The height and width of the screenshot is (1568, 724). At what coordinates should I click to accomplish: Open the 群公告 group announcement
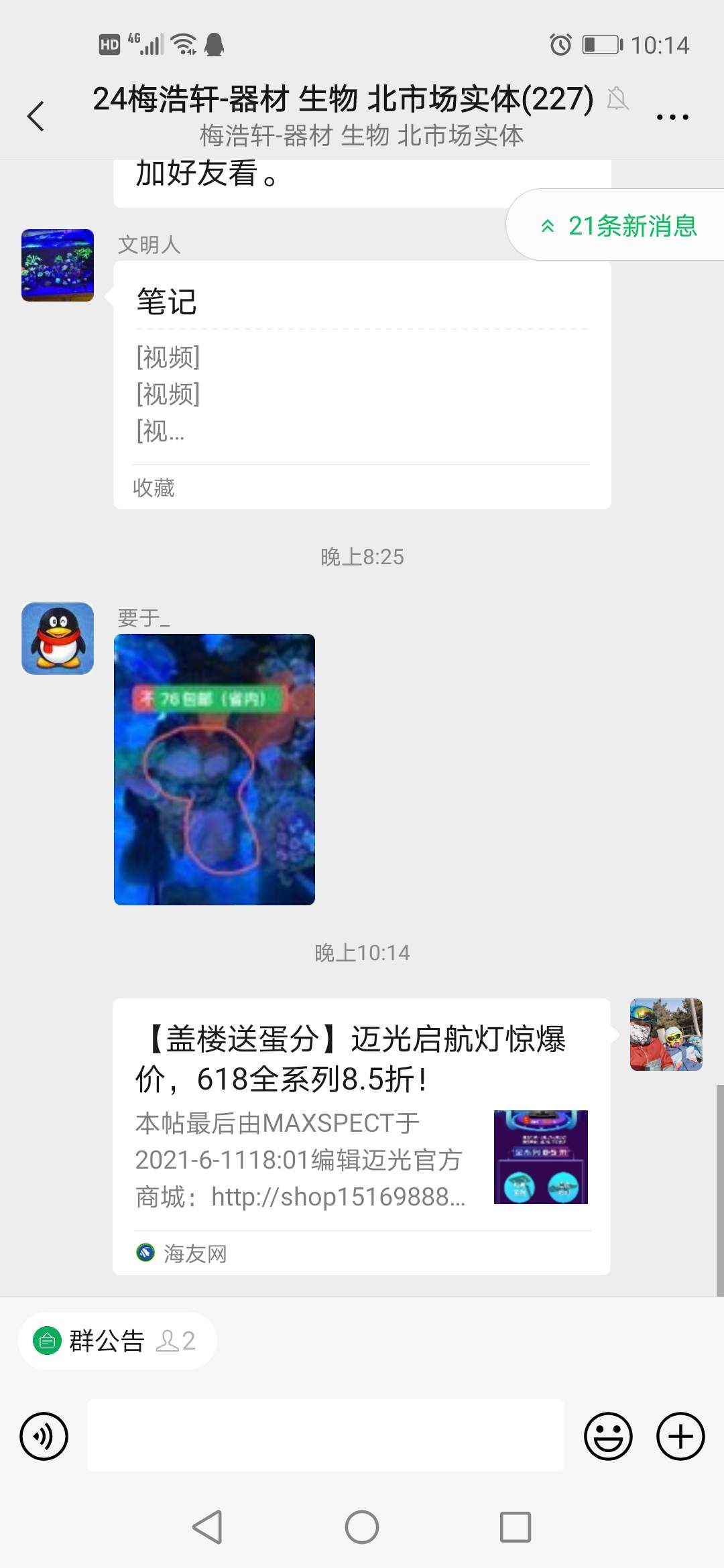coord(107,1340)
